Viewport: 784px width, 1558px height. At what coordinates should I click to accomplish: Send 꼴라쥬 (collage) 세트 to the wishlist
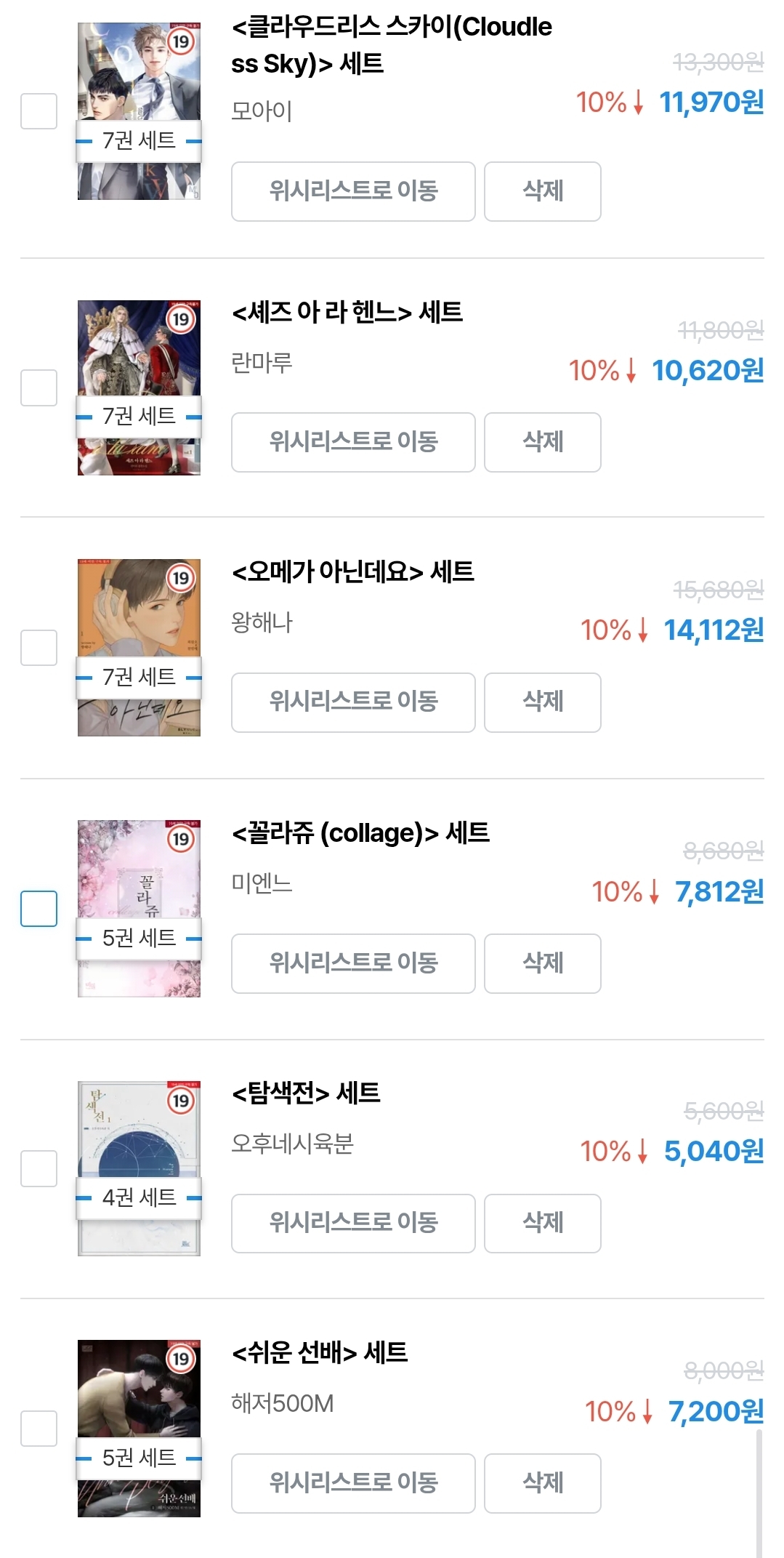353,963
